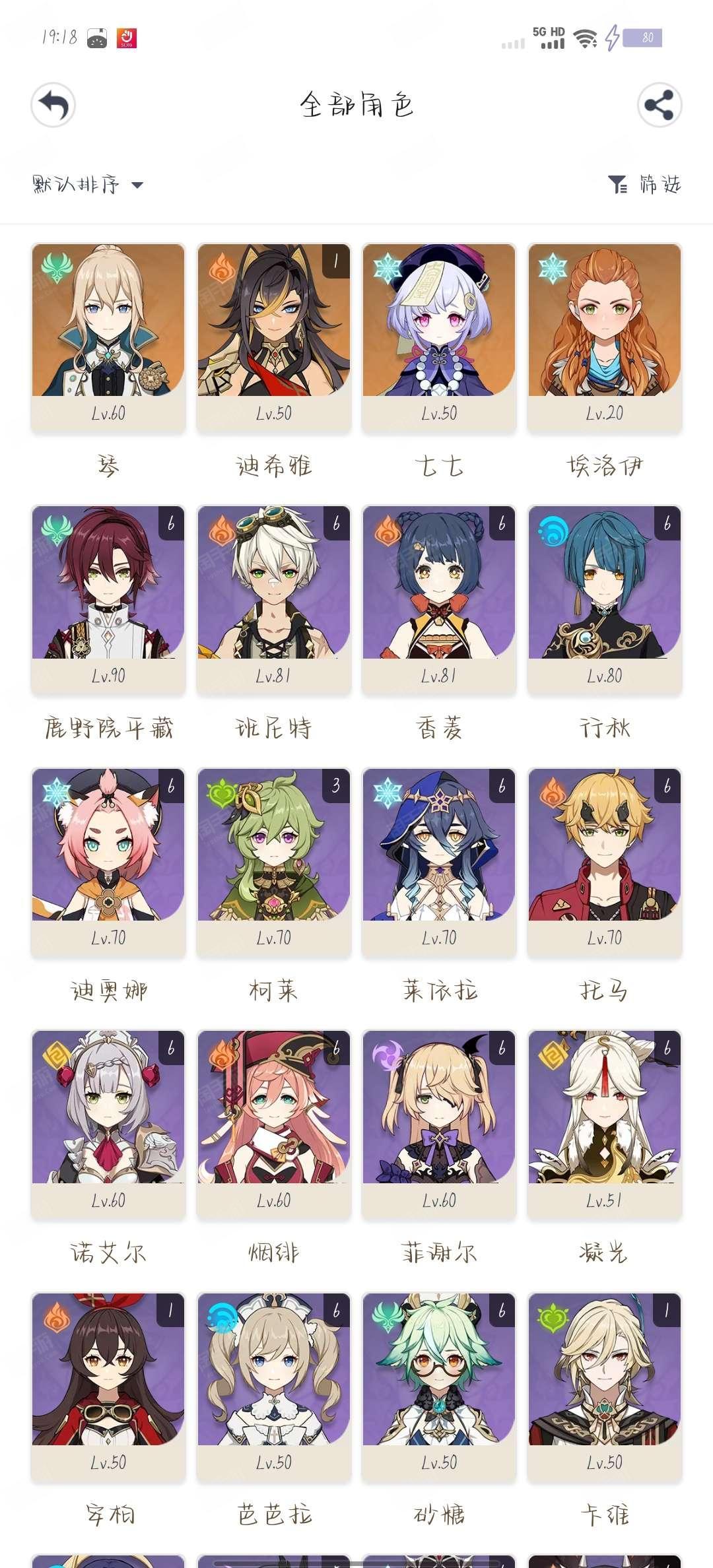The height and width of the screenshot is (1568, 713).
Task: Open the 凝光 card
Action: [x=605, y=1125]
